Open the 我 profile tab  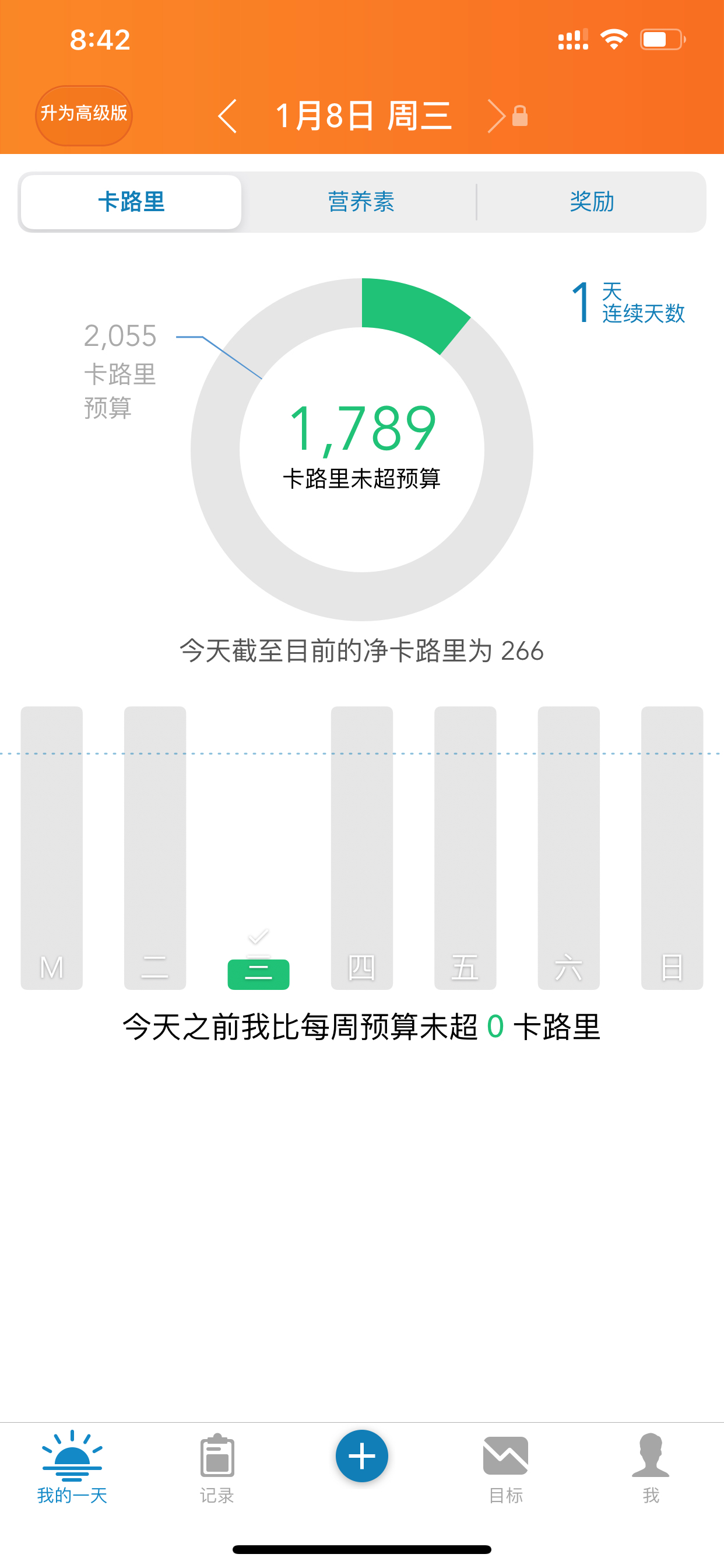(x=651, y=1468)
